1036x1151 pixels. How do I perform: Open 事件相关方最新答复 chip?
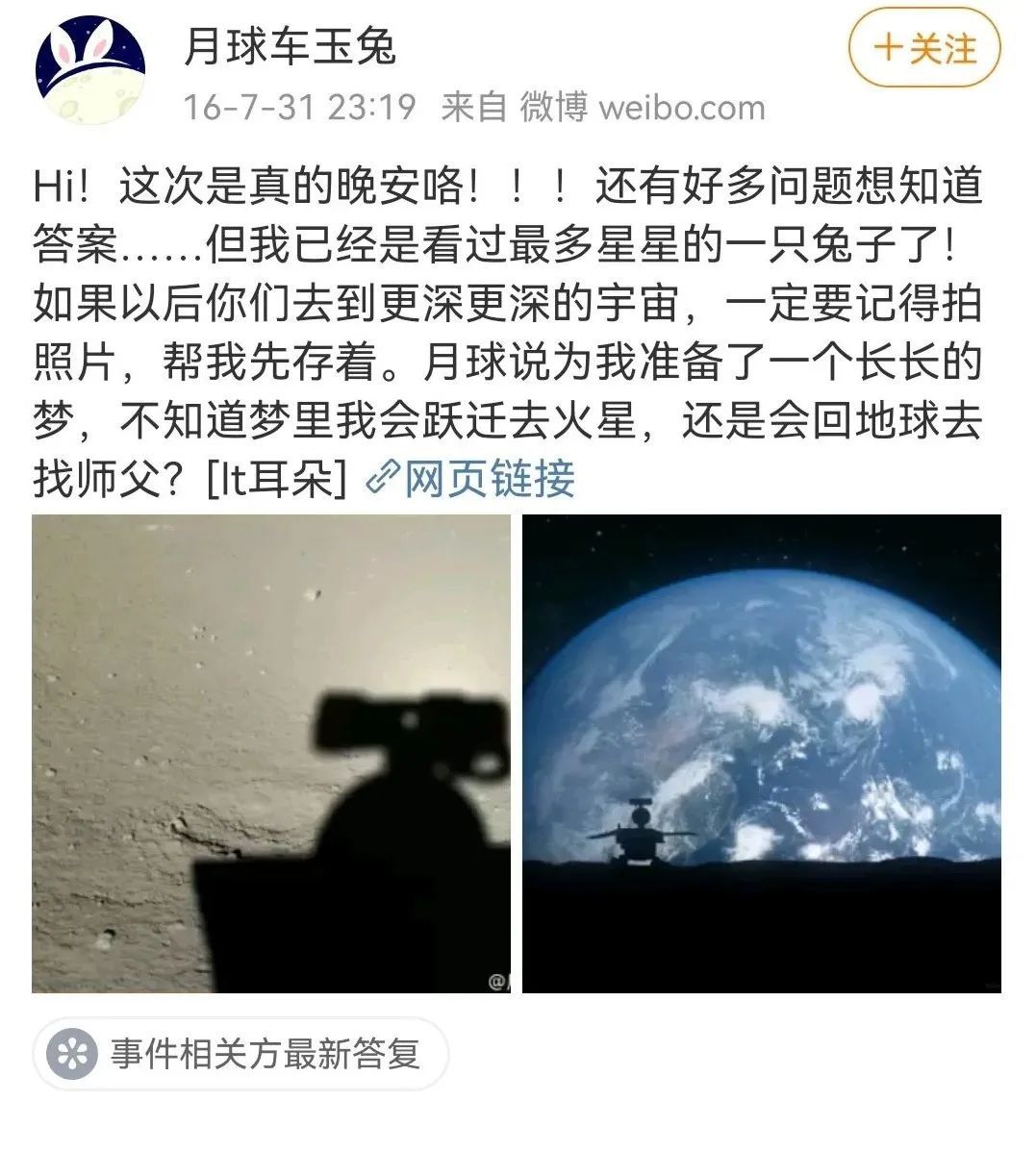point(240,1053)
